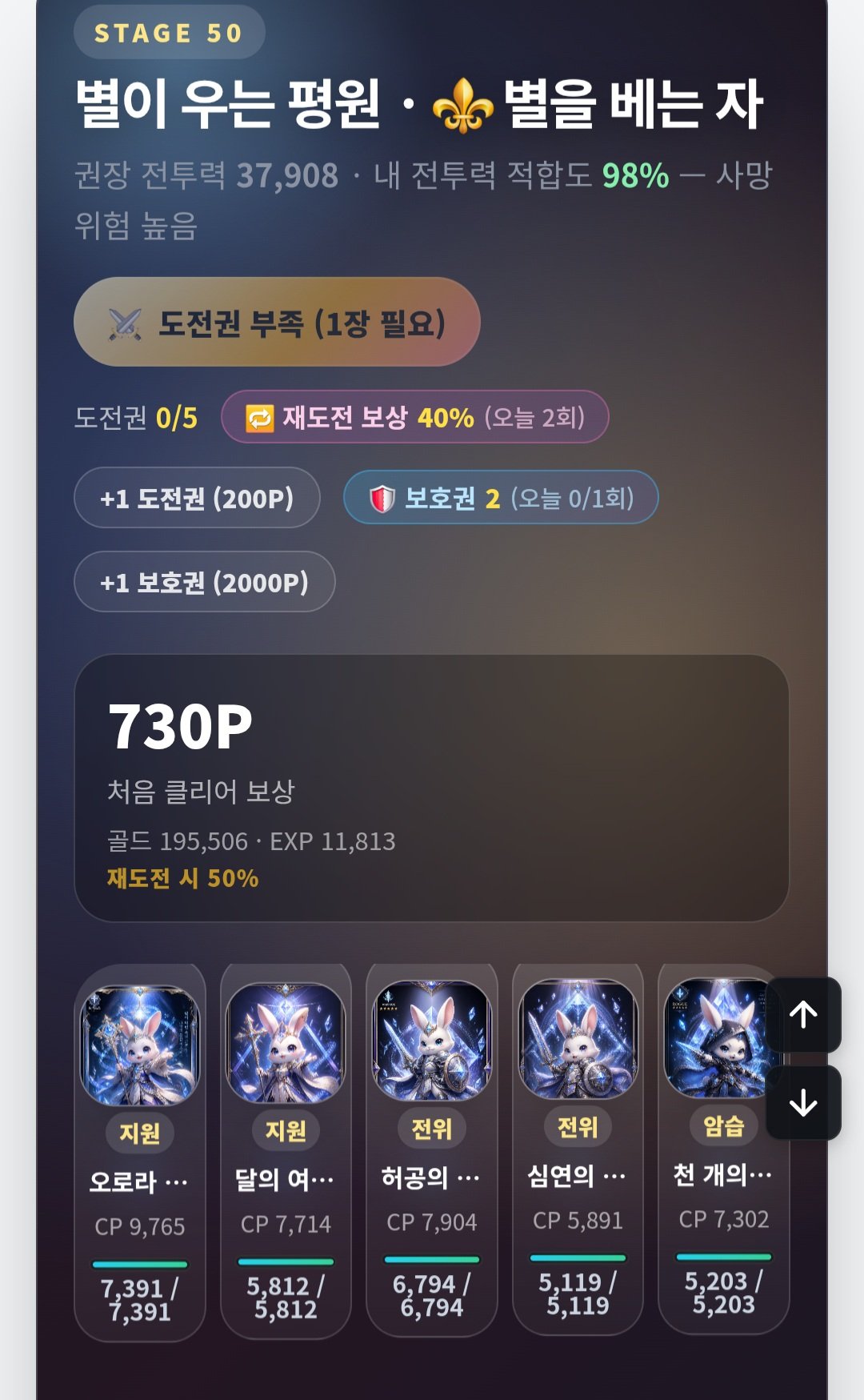Tap the up arrow floating button
Screen dimensions: 864x1400
click(x=803, y=1015)
